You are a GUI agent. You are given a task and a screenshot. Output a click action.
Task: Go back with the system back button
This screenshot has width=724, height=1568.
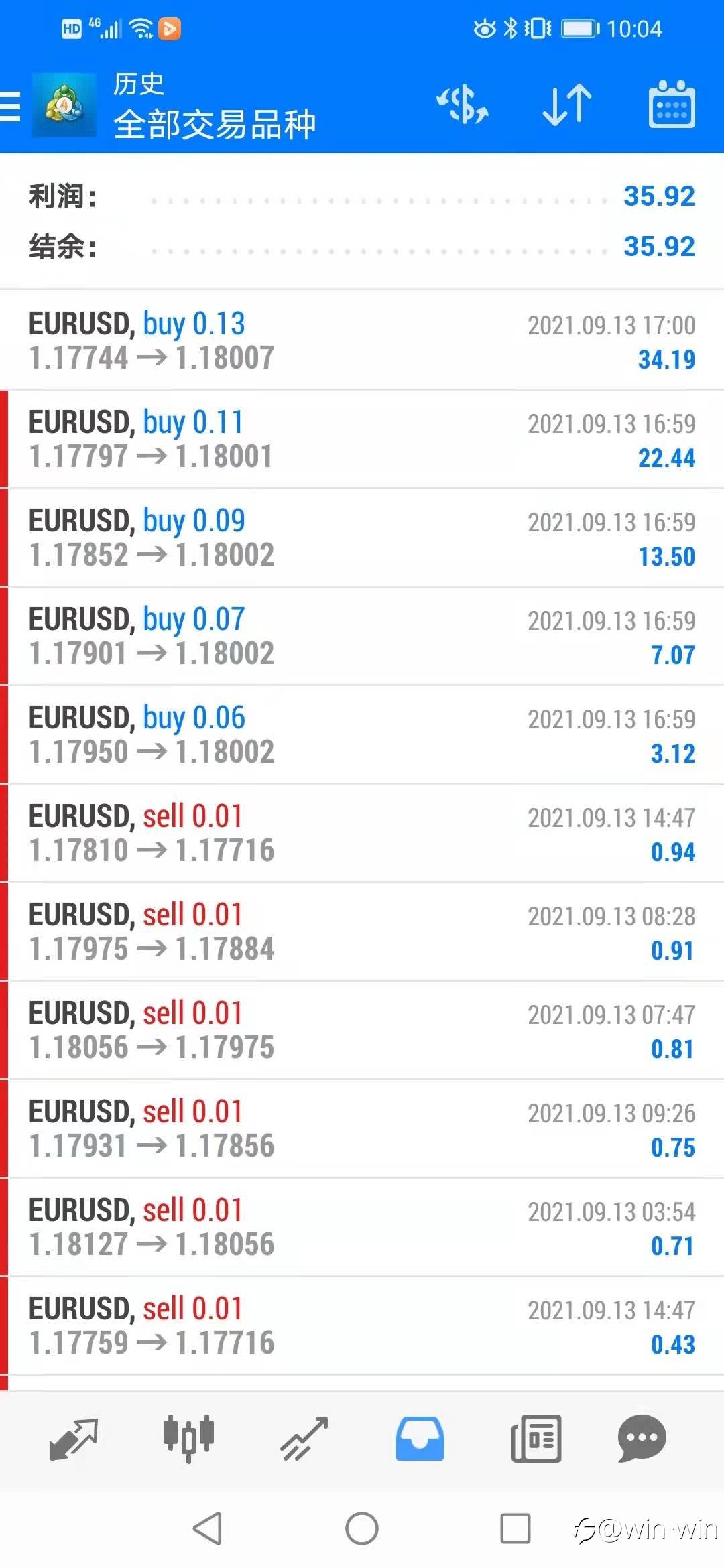pyautogui.click(x=207, y=1528)
